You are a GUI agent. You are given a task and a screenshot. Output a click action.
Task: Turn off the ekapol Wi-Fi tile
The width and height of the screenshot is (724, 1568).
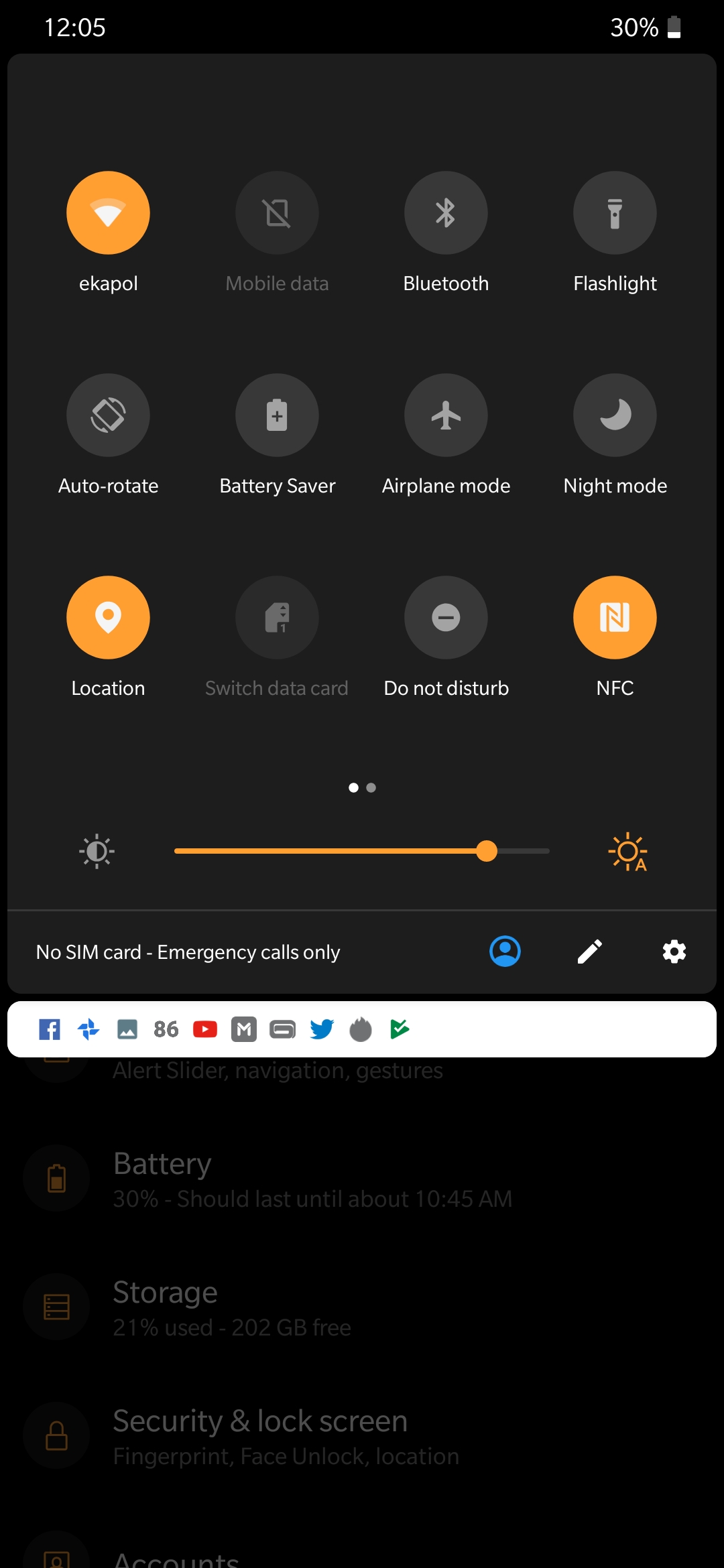click(108, 213)
